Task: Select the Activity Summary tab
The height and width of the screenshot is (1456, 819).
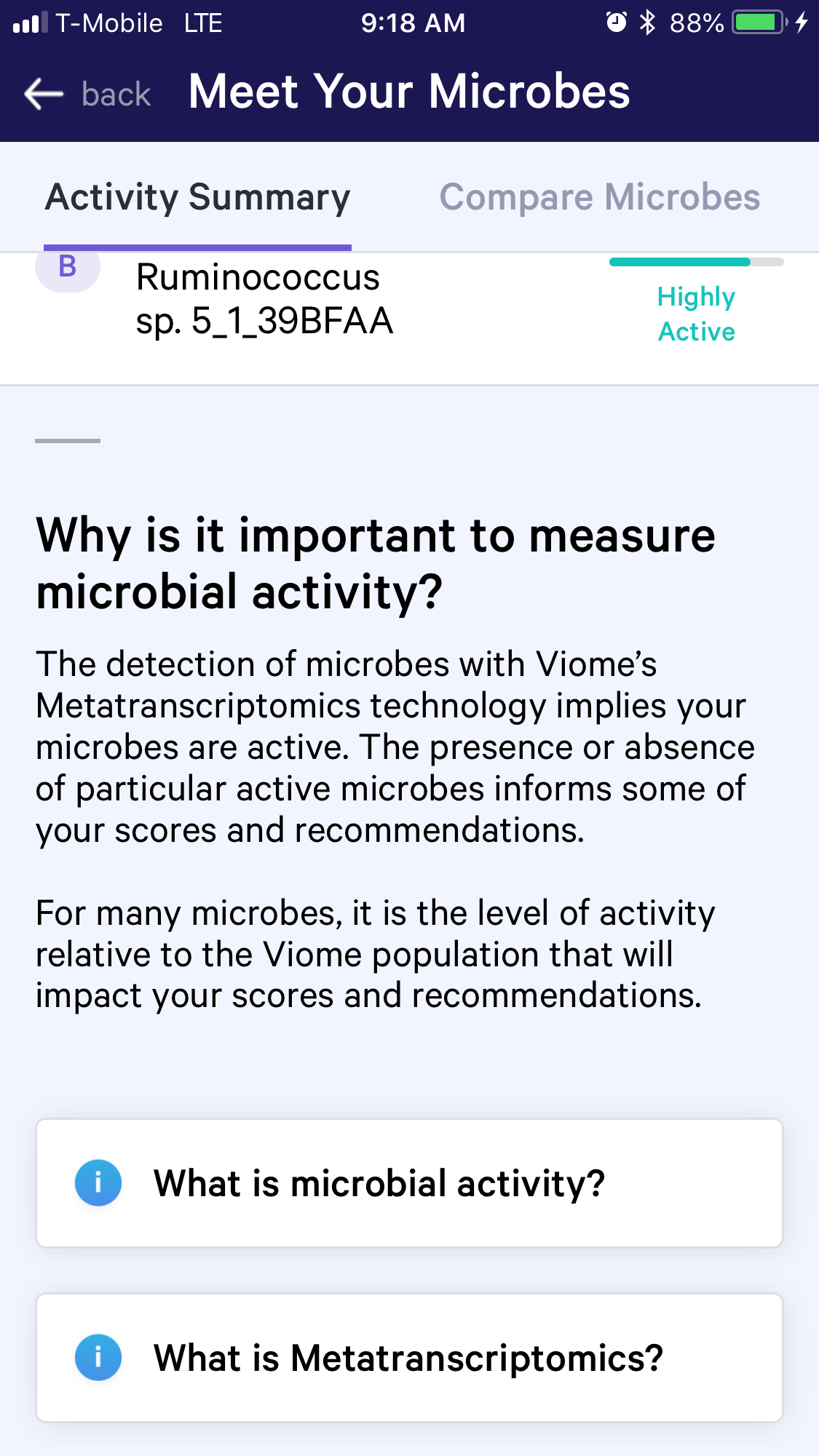Action: coord(198,197)
